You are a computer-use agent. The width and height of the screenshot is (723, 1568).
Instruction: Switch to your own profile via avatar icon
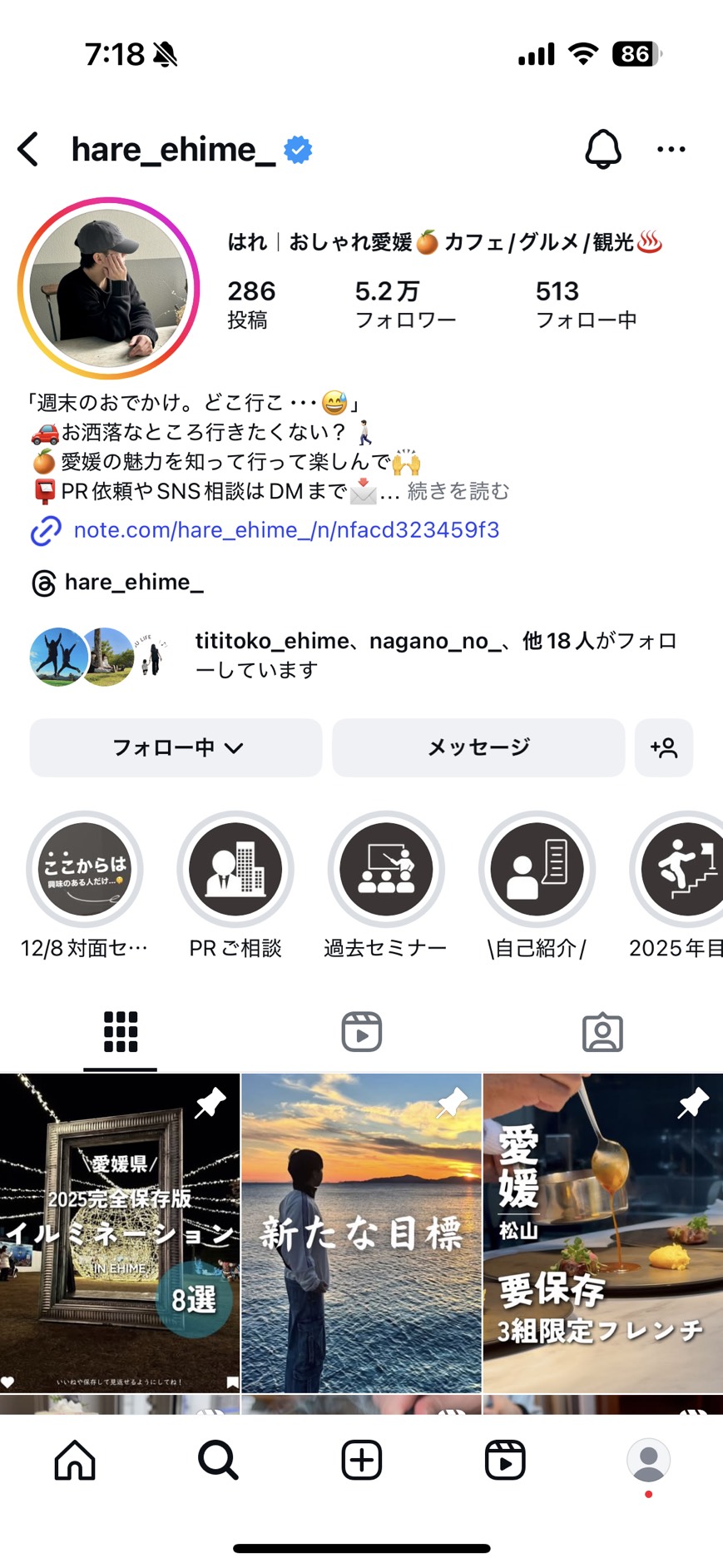[x=648, y=1461]
